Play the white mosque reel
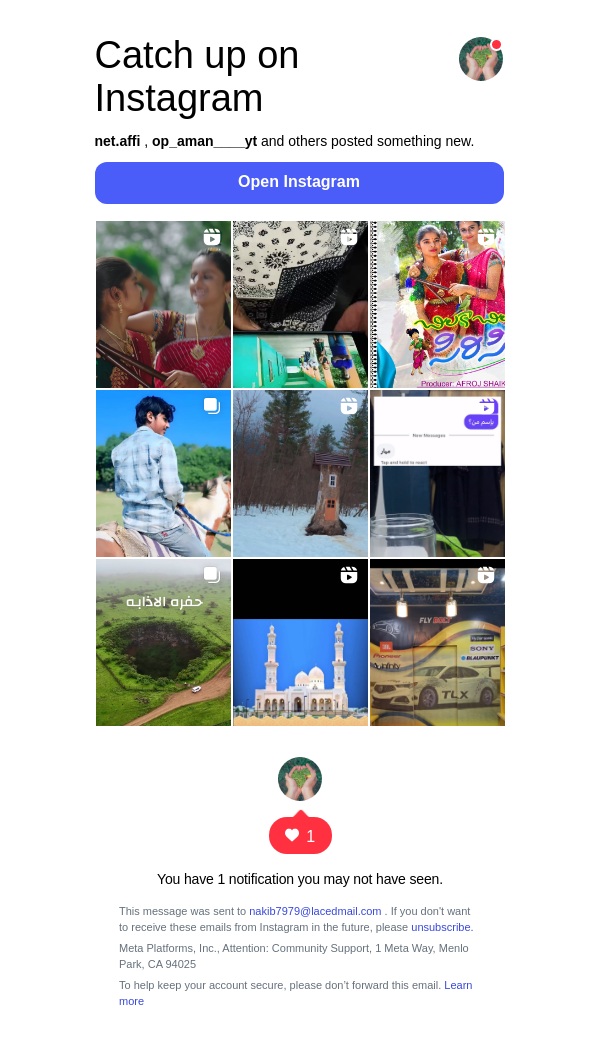The height and width of the screenshot is (1052, 600). point(300,642)
